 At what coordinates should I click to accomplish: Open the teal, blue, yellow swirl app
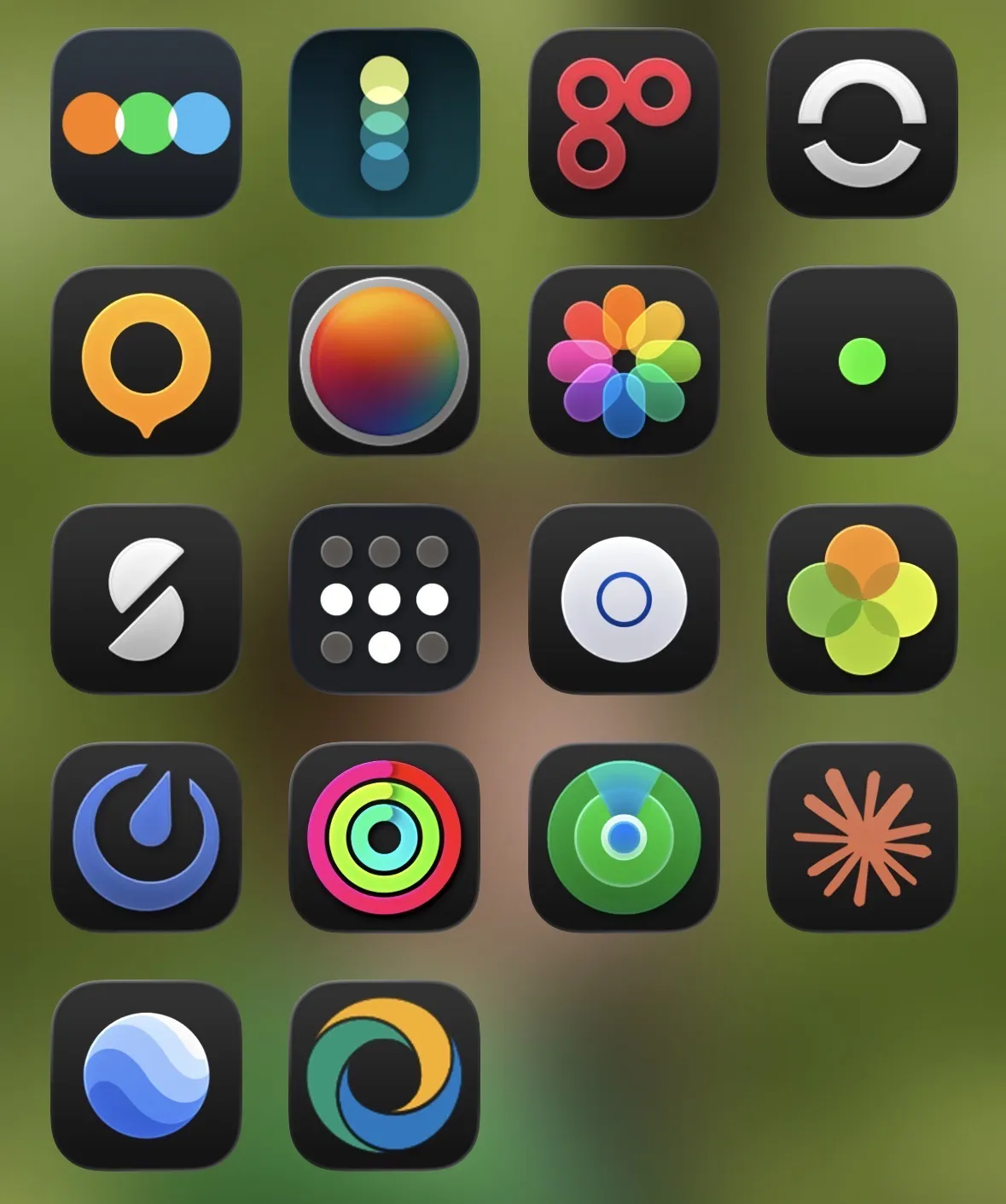384,1075
